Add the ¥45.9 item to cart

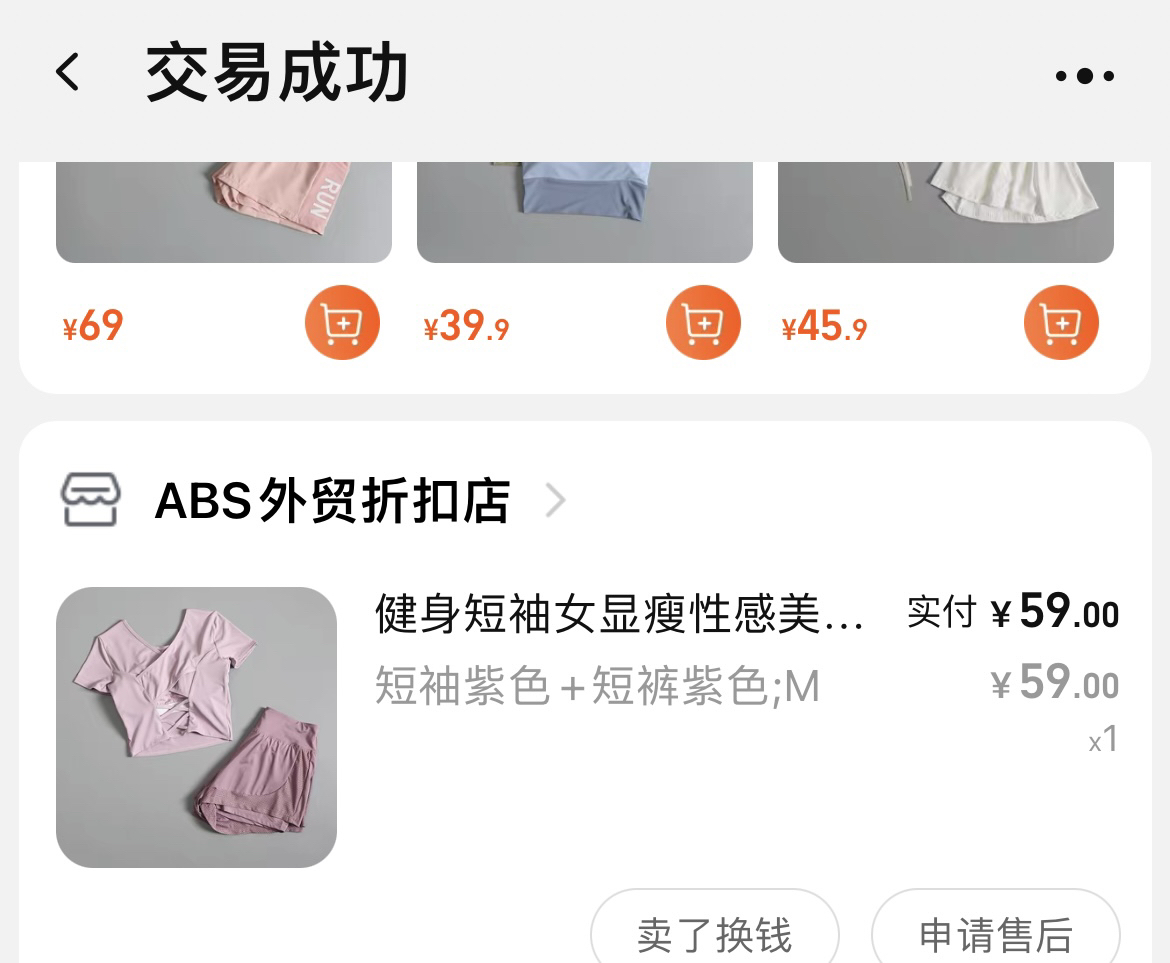coord(1061,323)
